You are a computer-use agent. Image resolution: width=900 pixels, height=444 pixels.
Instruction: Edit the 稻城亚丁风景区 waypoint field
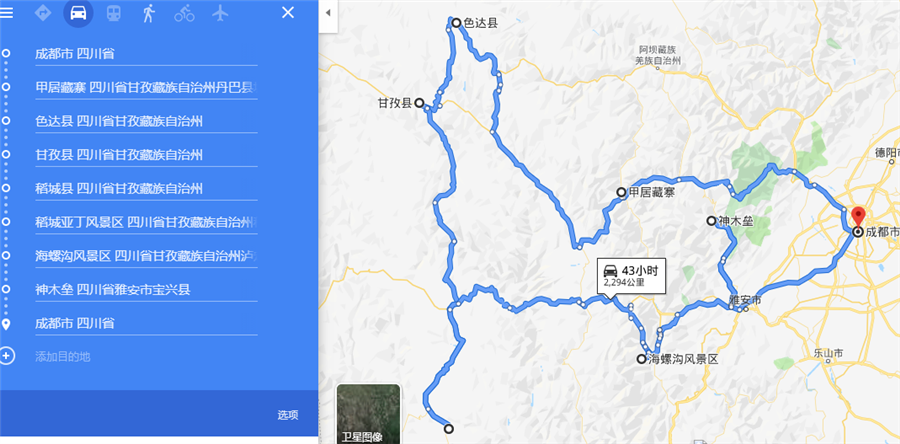[145, 222]
